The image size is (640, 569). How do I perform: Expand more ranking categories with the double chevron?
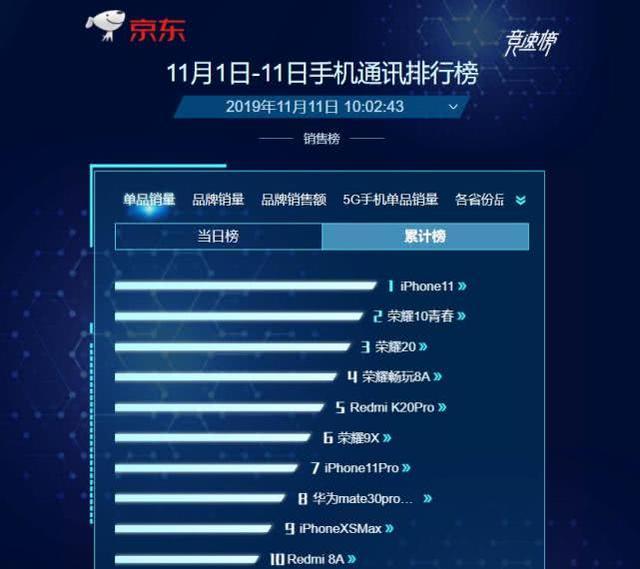(520, 200)
